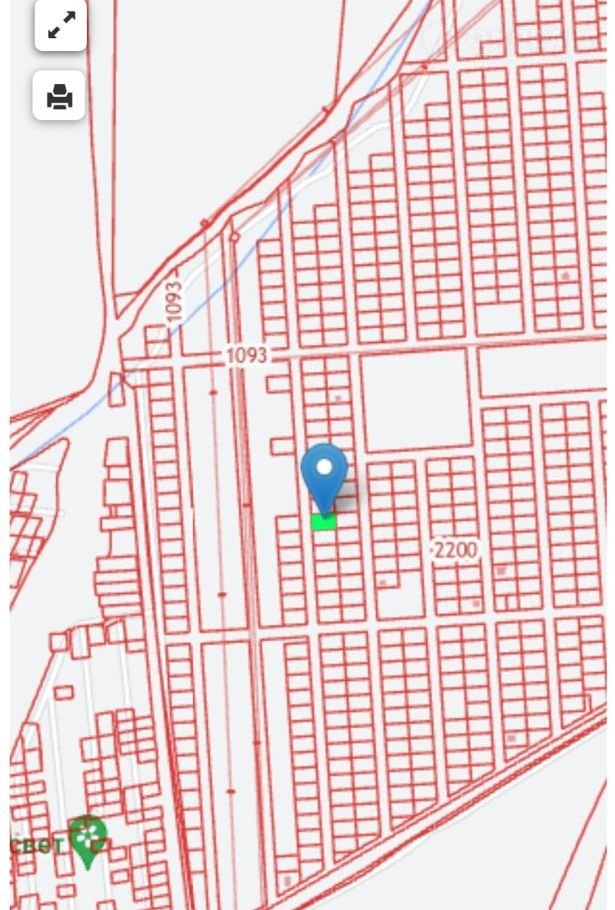Viewport: 615px width, 910px height.
Task: Open the green Свет place marker
Action: (88, 838)
